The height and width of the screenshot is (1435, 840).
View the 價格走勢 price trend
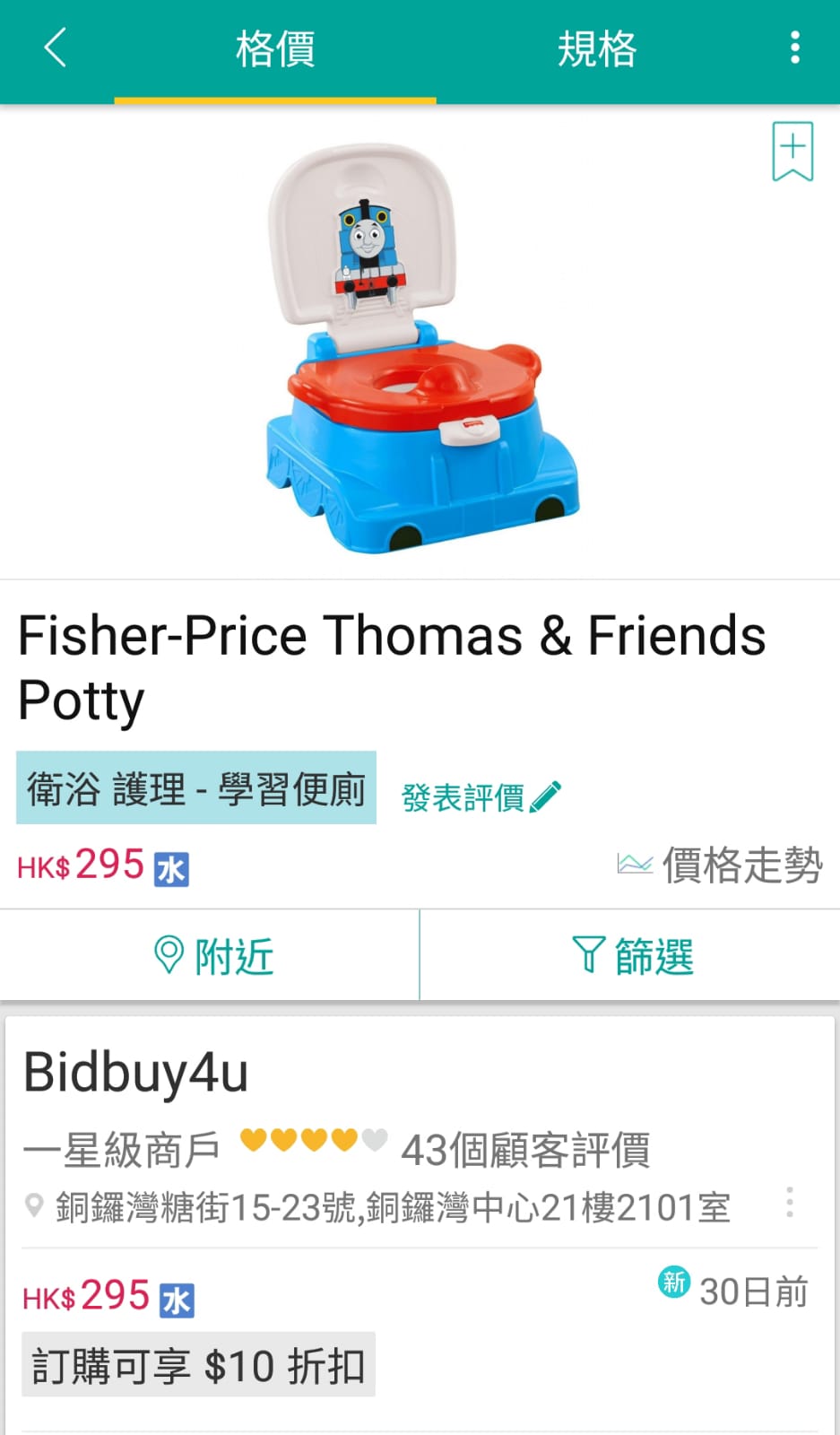tap(720, 865)
